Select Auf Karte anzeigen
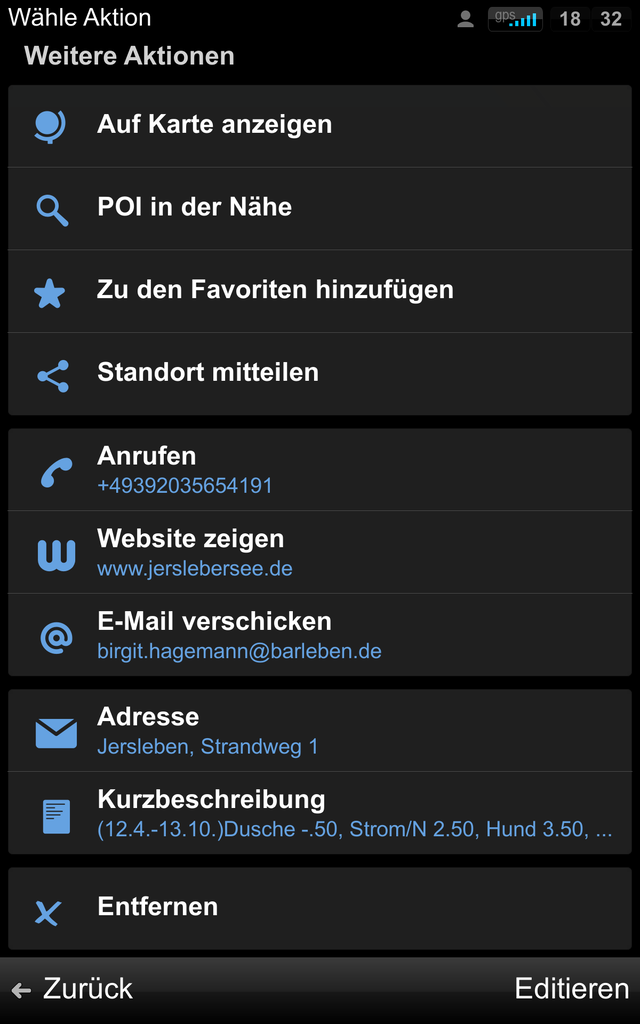This screenshot has height=1024, width=640. pyautogui.click(x=320, y=125)
